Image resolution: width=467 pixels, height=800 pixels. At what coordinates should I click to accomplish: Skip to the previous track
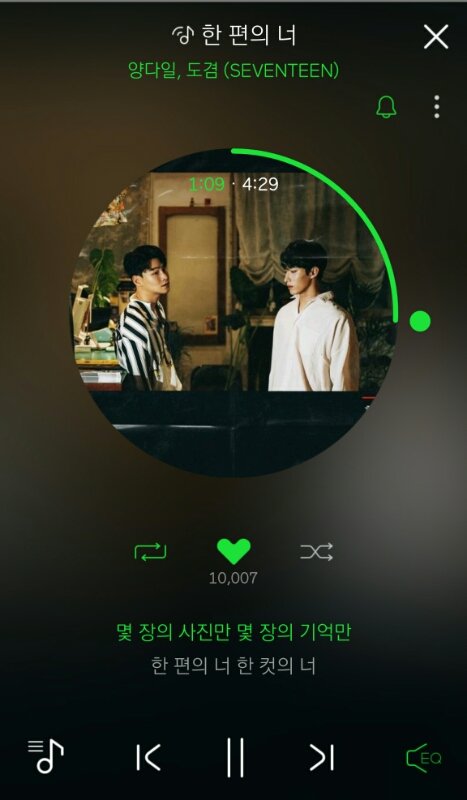pos(149,757)
